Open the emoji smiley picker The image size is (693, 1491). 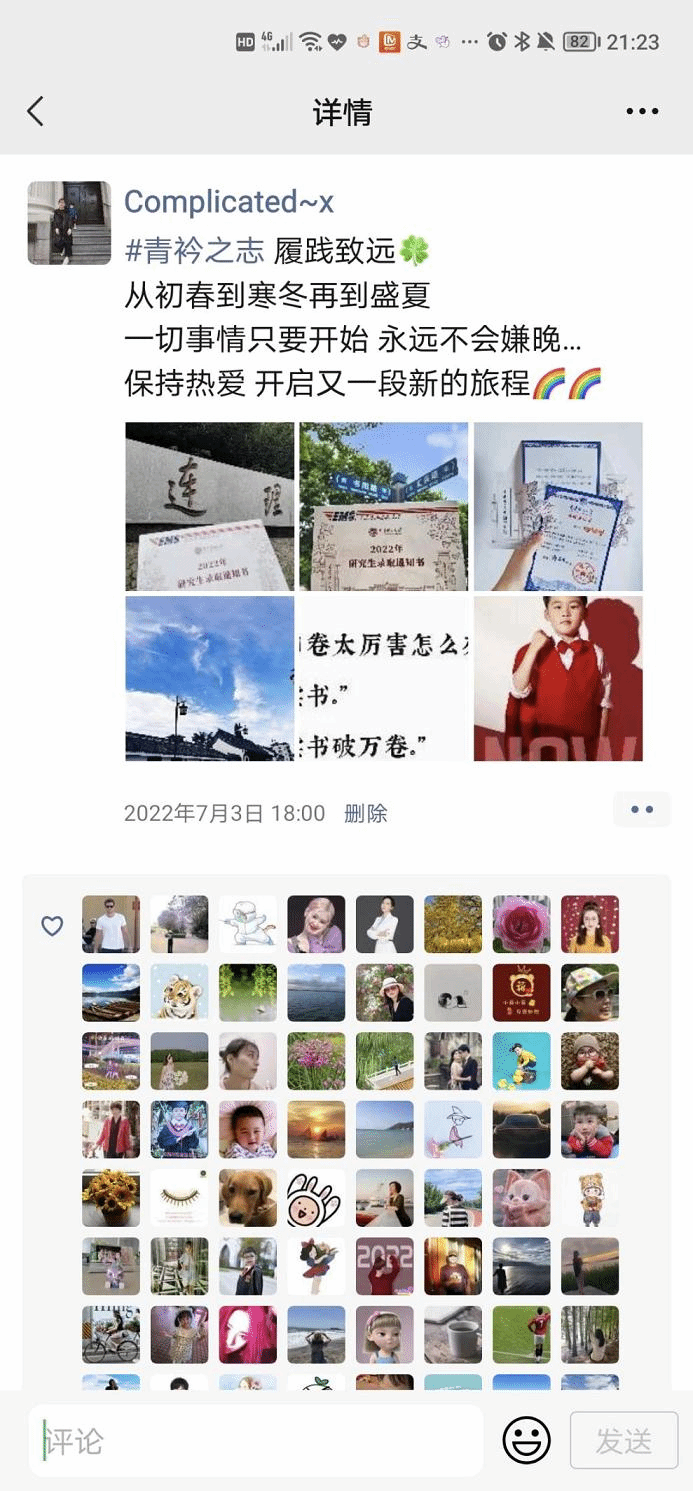click(x=526, y=1441)
